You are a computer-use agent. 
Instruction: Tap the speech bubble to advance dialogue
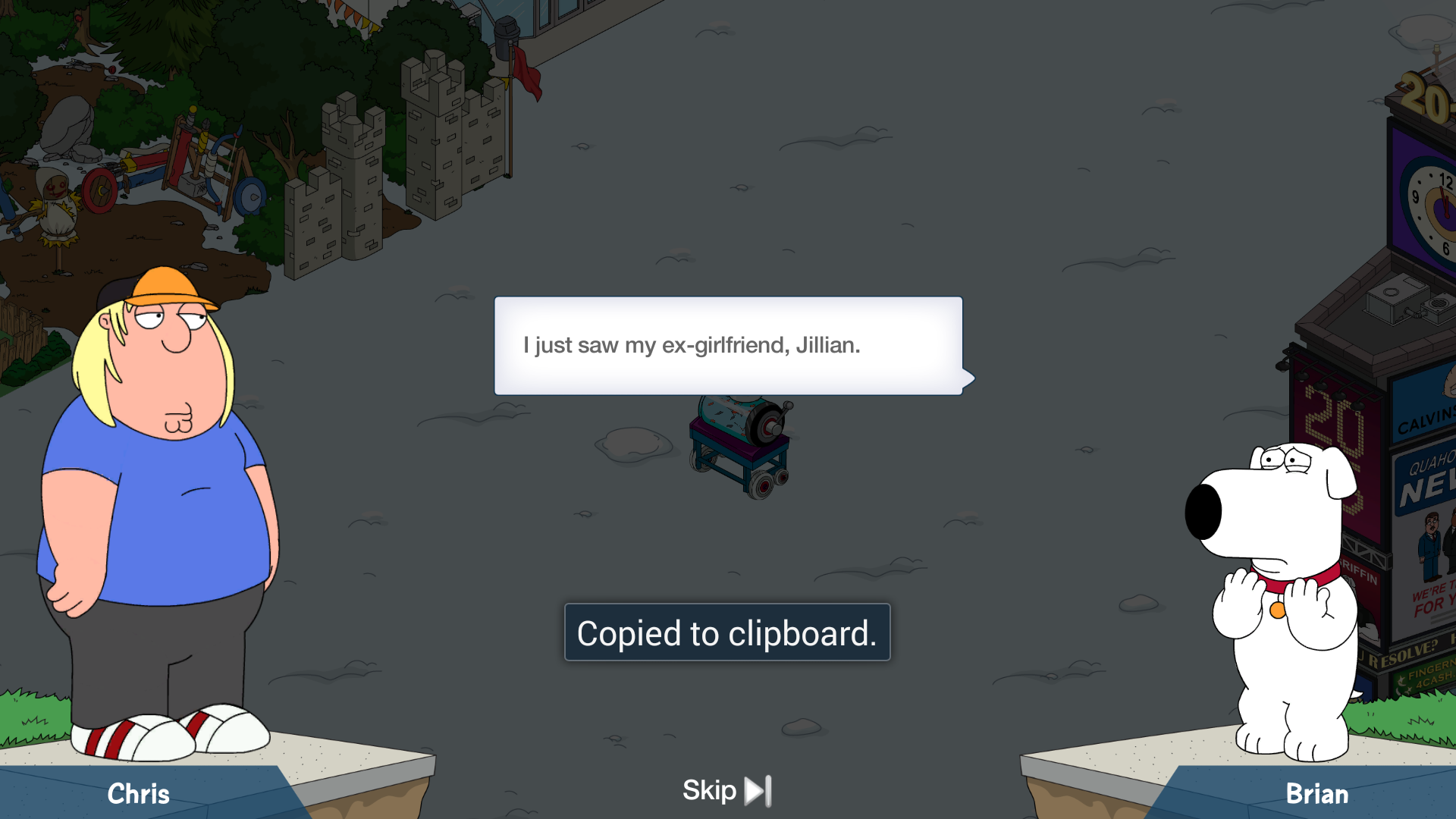pyautogui.click(x=728, y=346)
